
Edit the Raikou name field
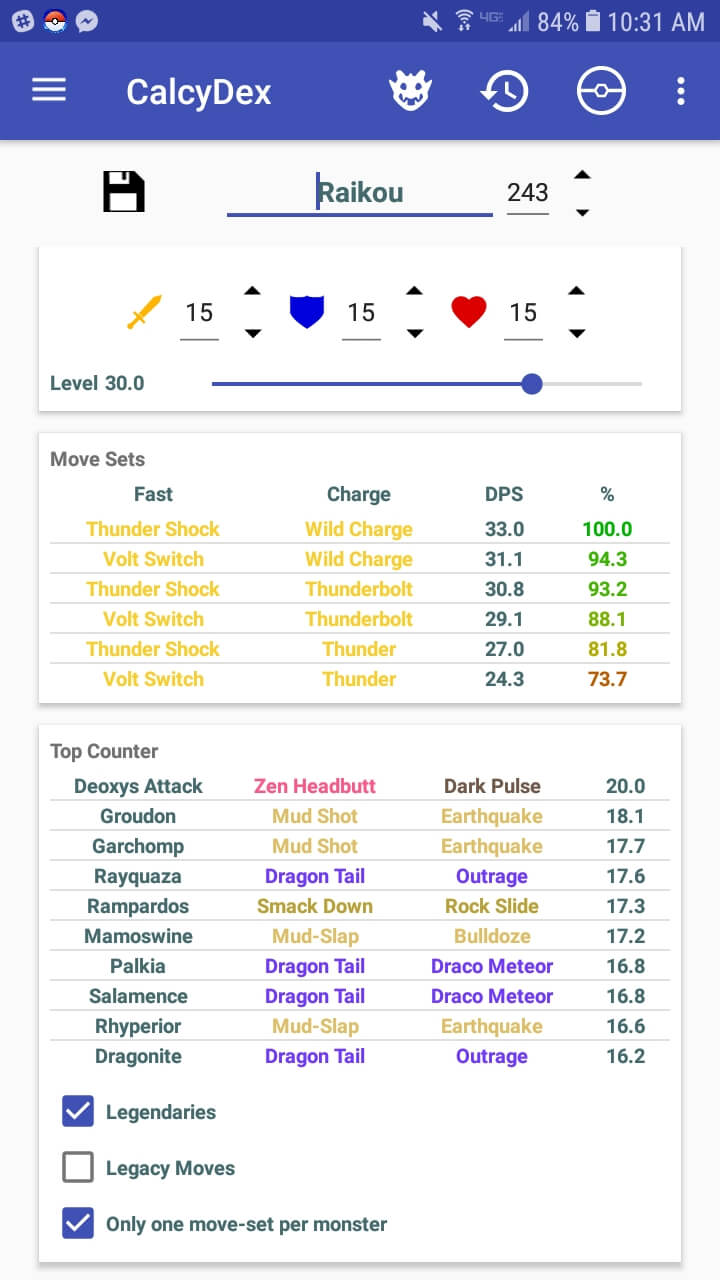click(x=360, y=193)
